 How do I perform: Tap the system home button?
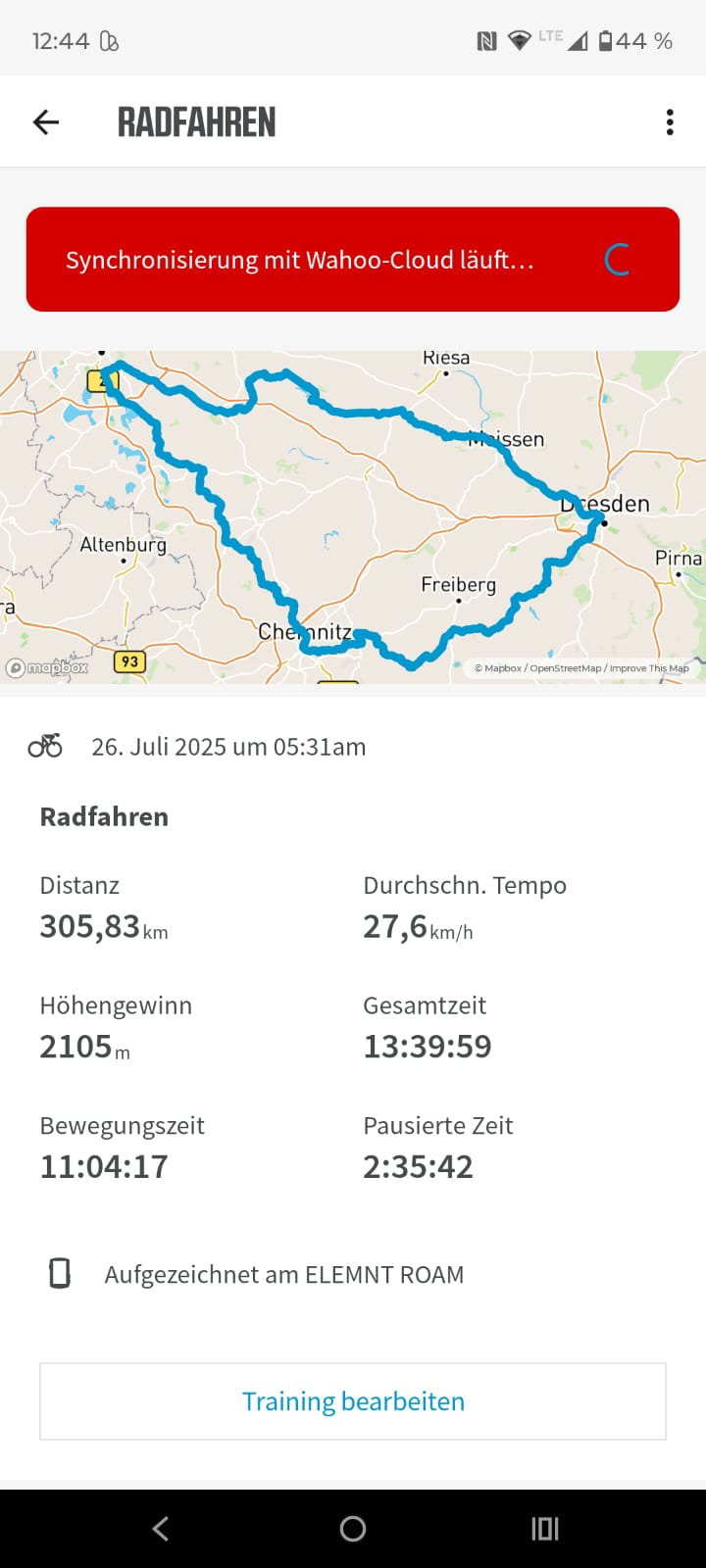pyautogui.click(x=353, y=1529)
